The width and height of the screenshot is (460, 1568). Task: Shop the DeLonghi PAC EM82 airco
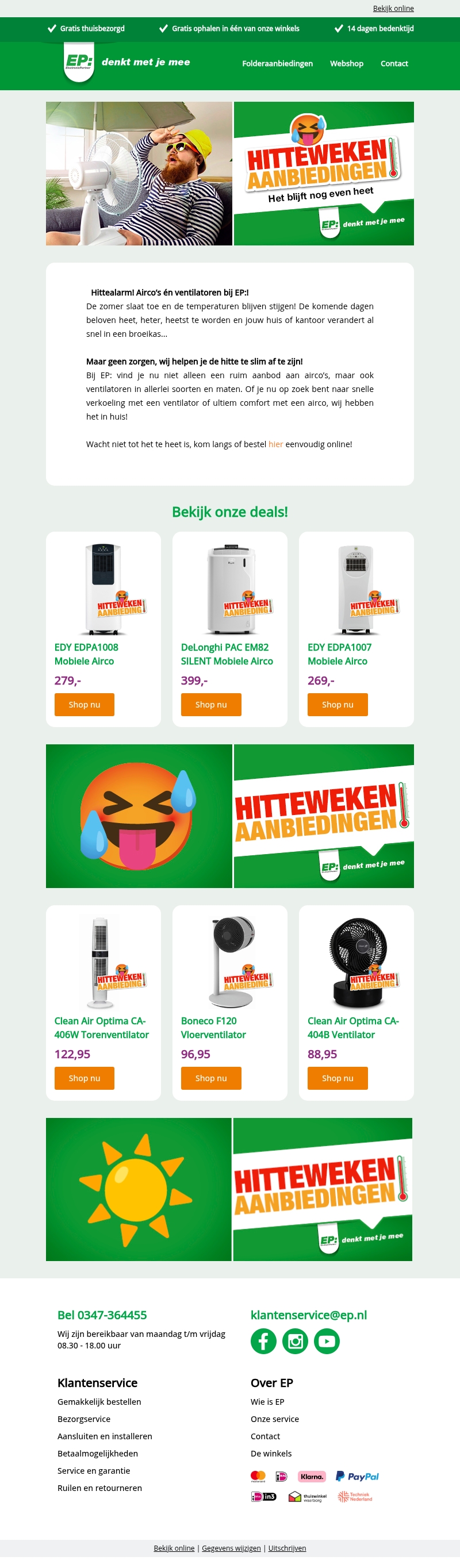(211, 704)
